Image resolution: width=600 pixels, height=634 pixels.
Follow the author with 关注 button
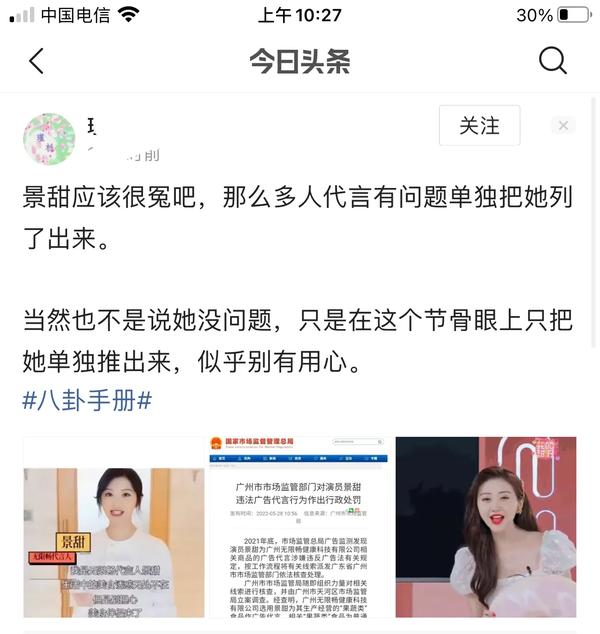(479, 126)
